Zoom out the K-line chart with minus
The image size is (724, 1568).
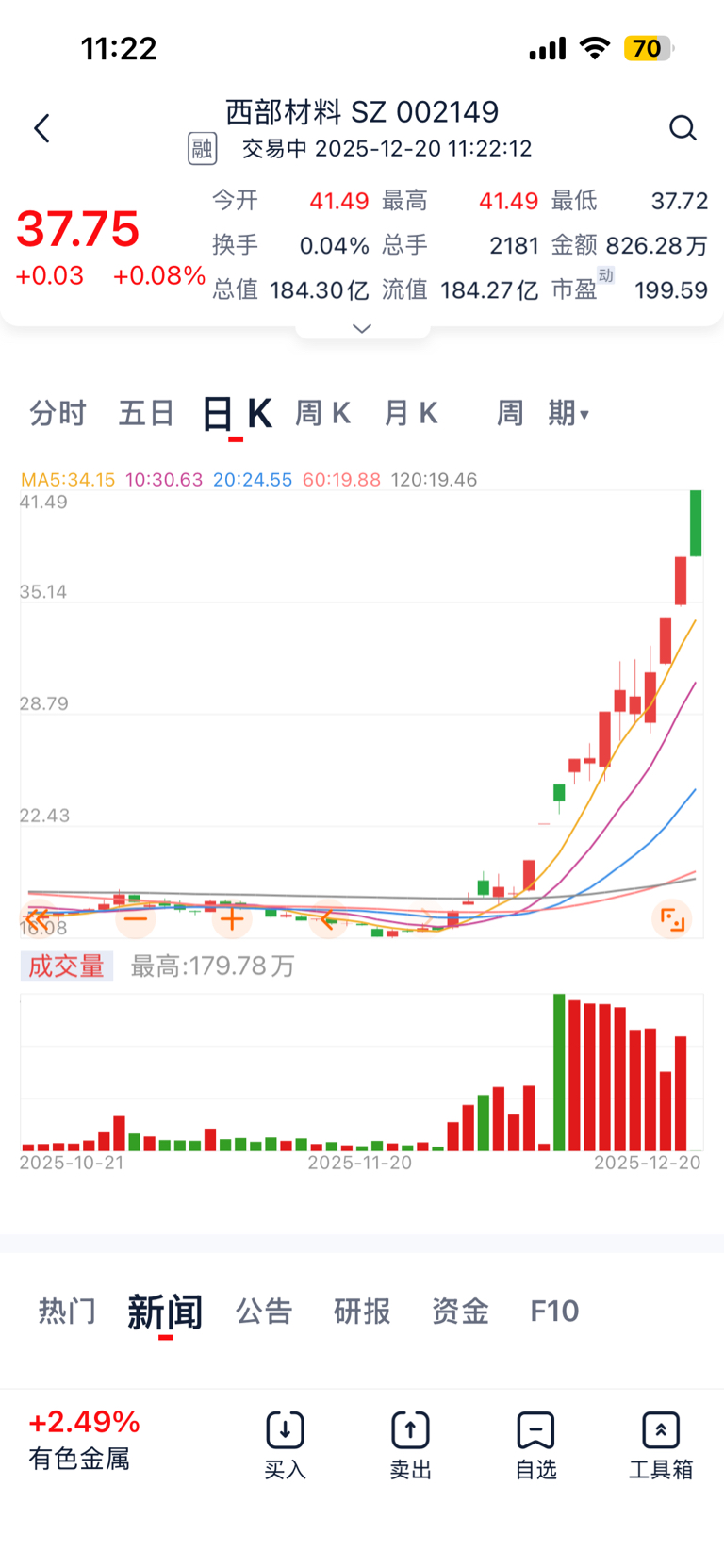coord(136,918)
